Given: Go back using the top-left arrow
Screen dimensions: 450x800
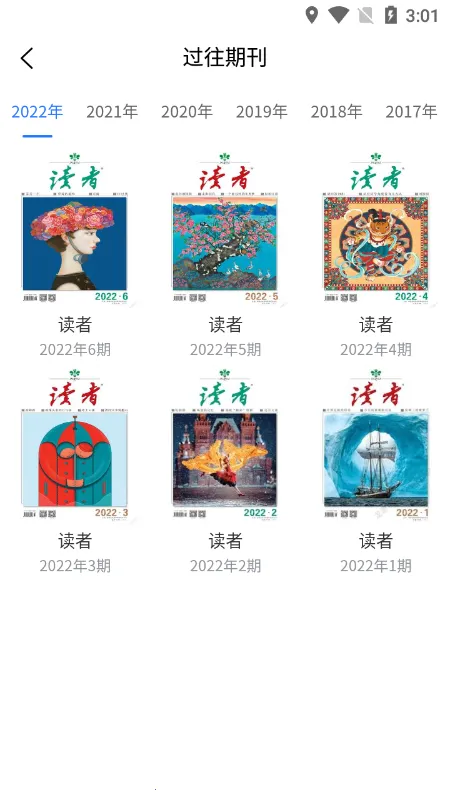Looking at the screenshot, I should (27, 58).
